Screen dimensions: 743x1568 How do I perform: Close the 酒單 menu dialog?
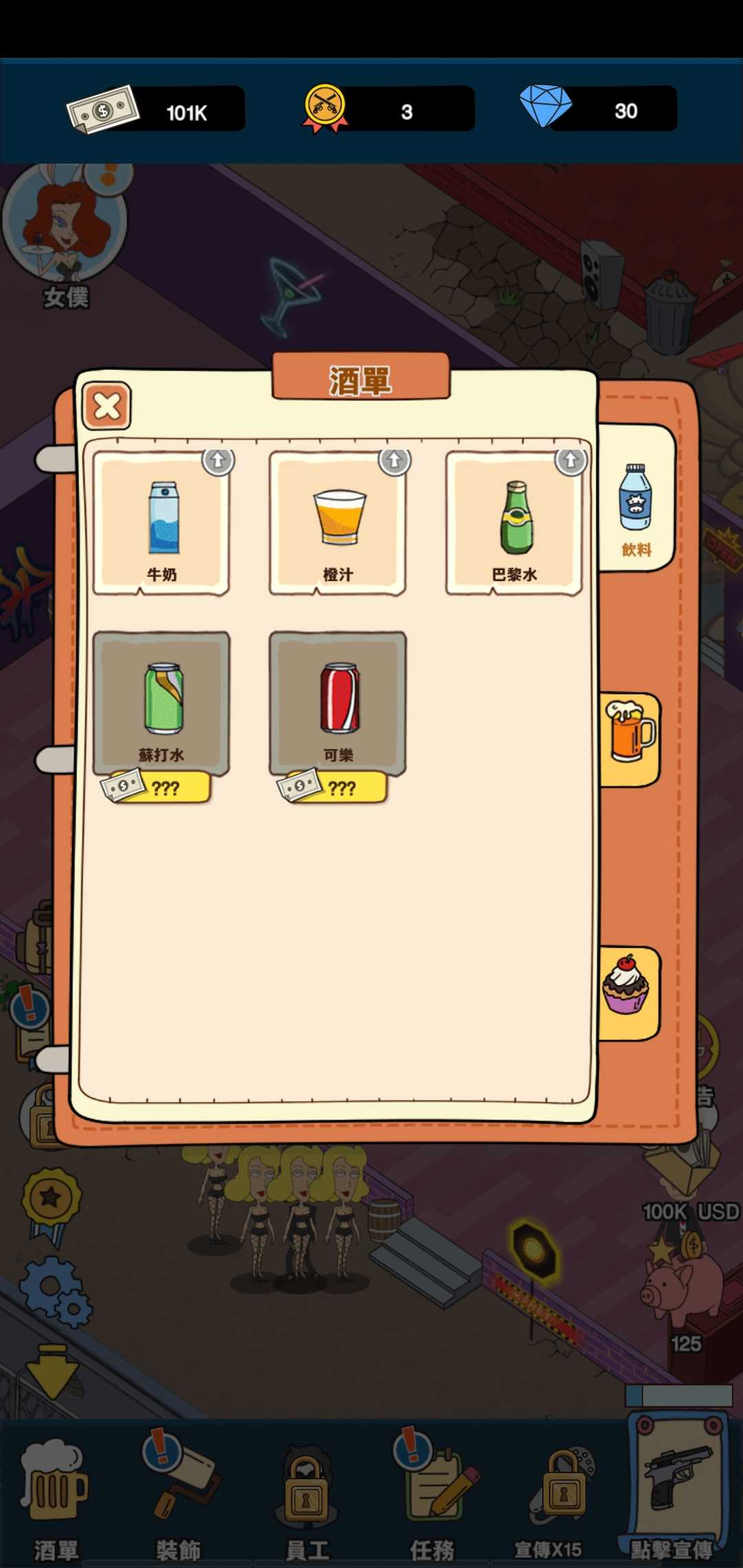[x=107, y=406]
